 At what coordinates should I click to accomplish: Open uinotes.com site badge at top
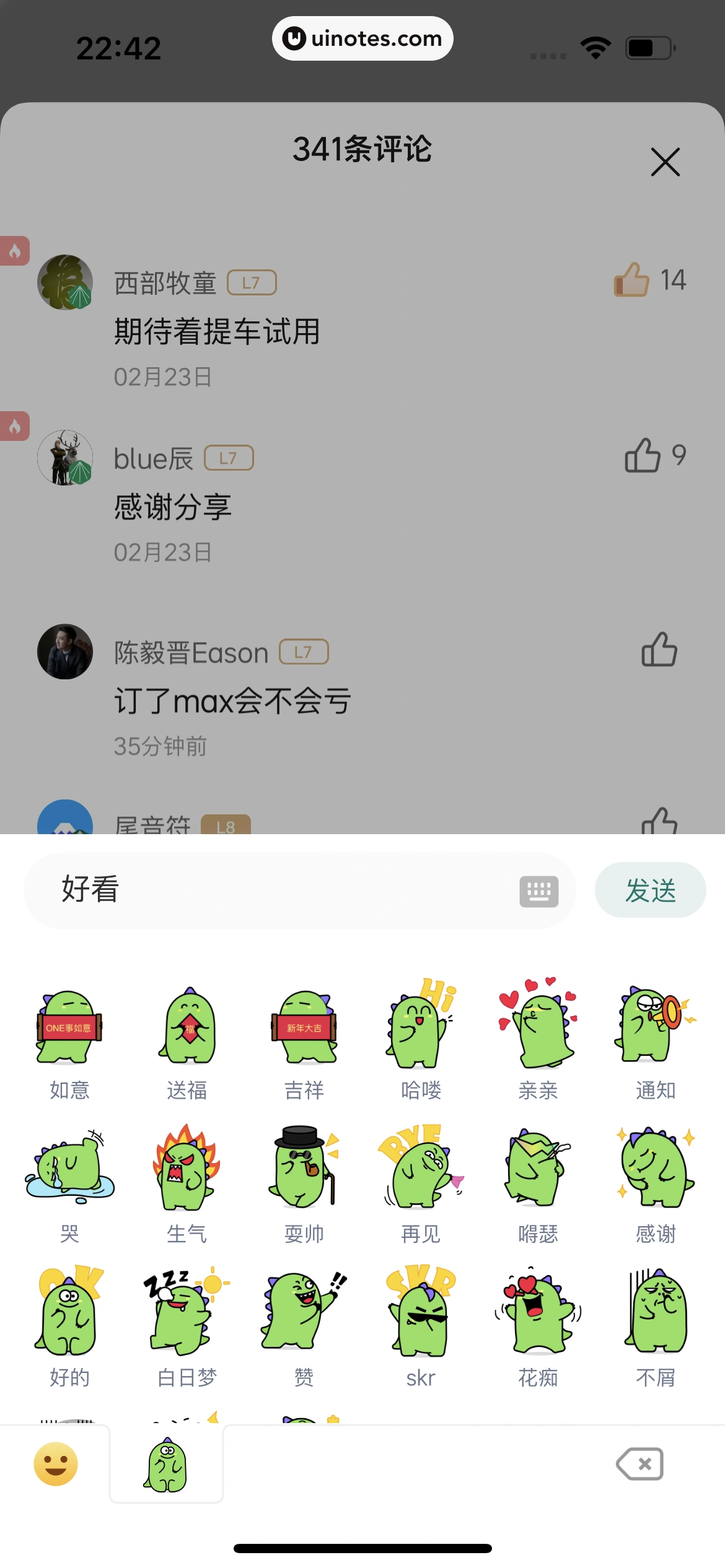point(362,38)
